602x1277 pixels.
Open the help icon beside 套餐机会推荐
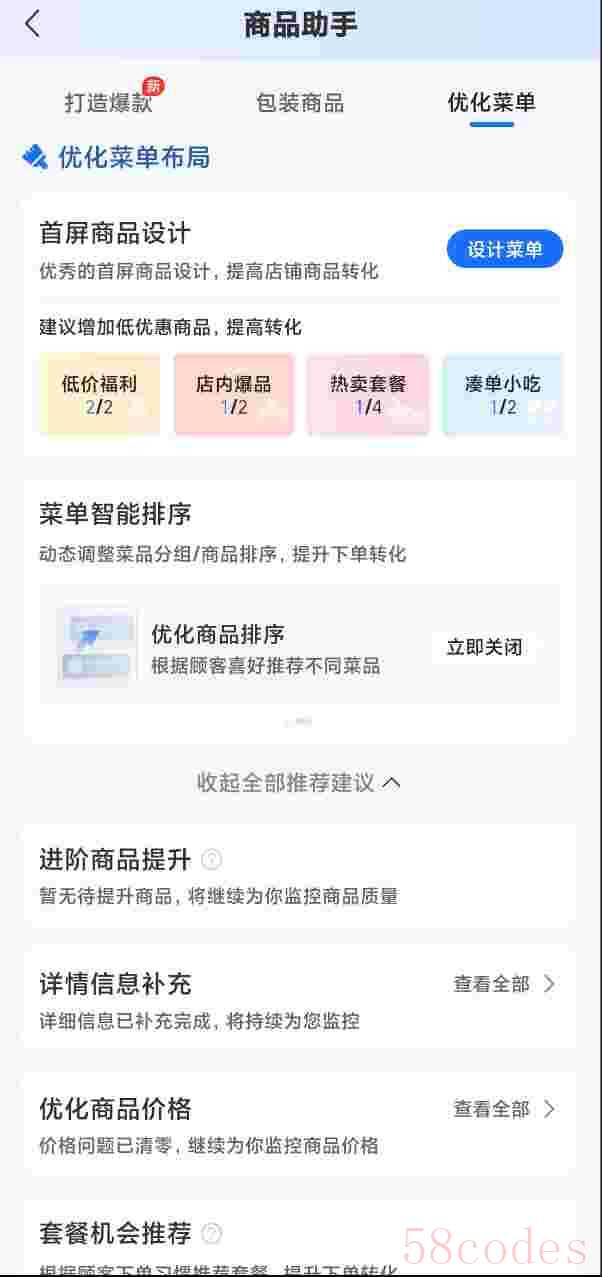pos(211,1233)
